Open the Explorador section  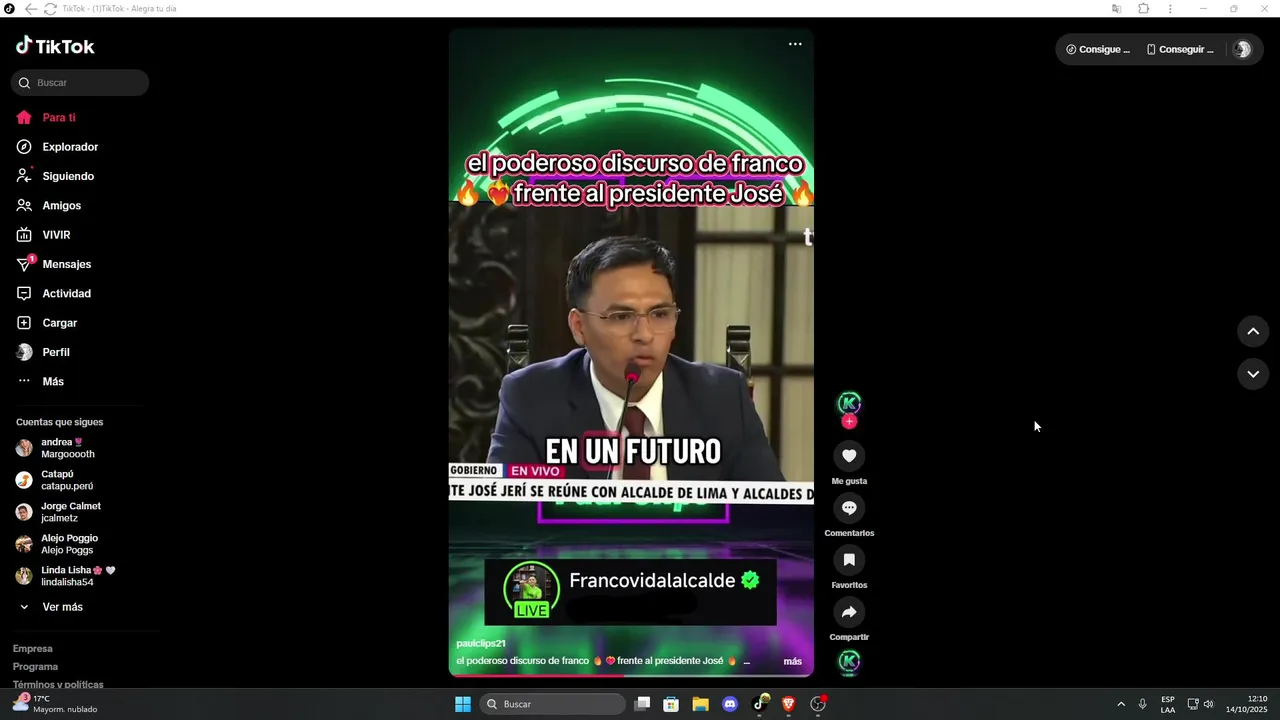click(x=69, y=147)
